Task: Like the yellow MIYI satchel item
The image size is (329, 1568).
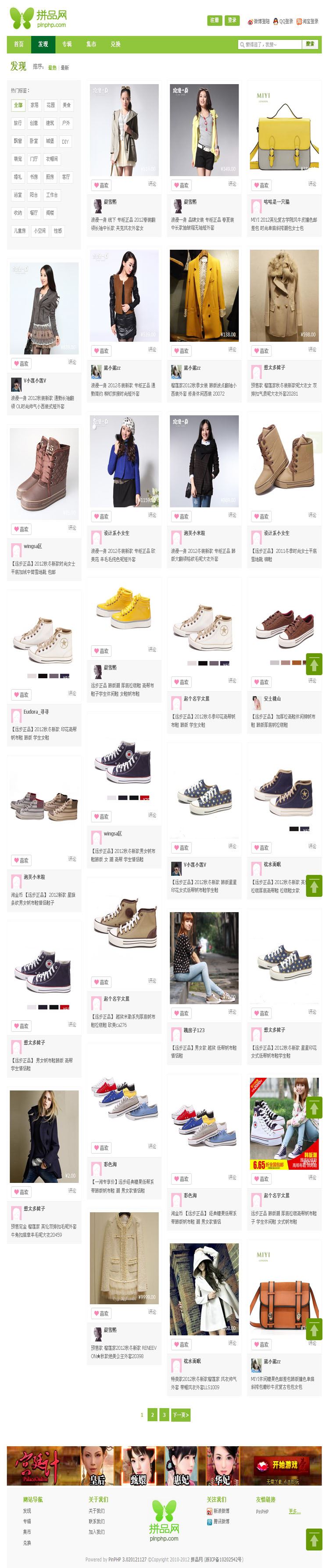Action: pyautogui.click(x=261, y=185)
